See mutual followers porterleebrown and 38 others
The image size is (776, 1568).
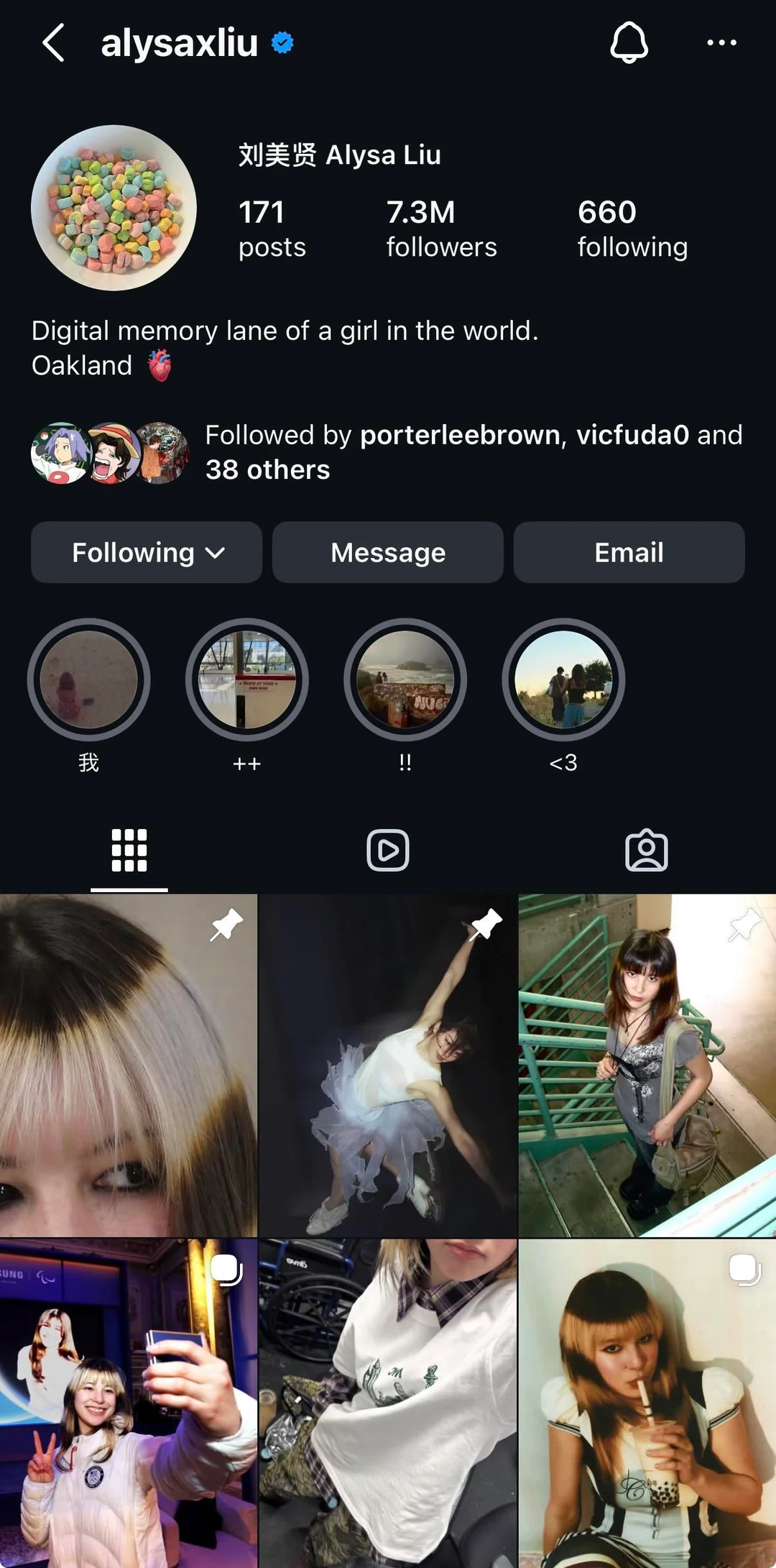click(x=388, y=452)
